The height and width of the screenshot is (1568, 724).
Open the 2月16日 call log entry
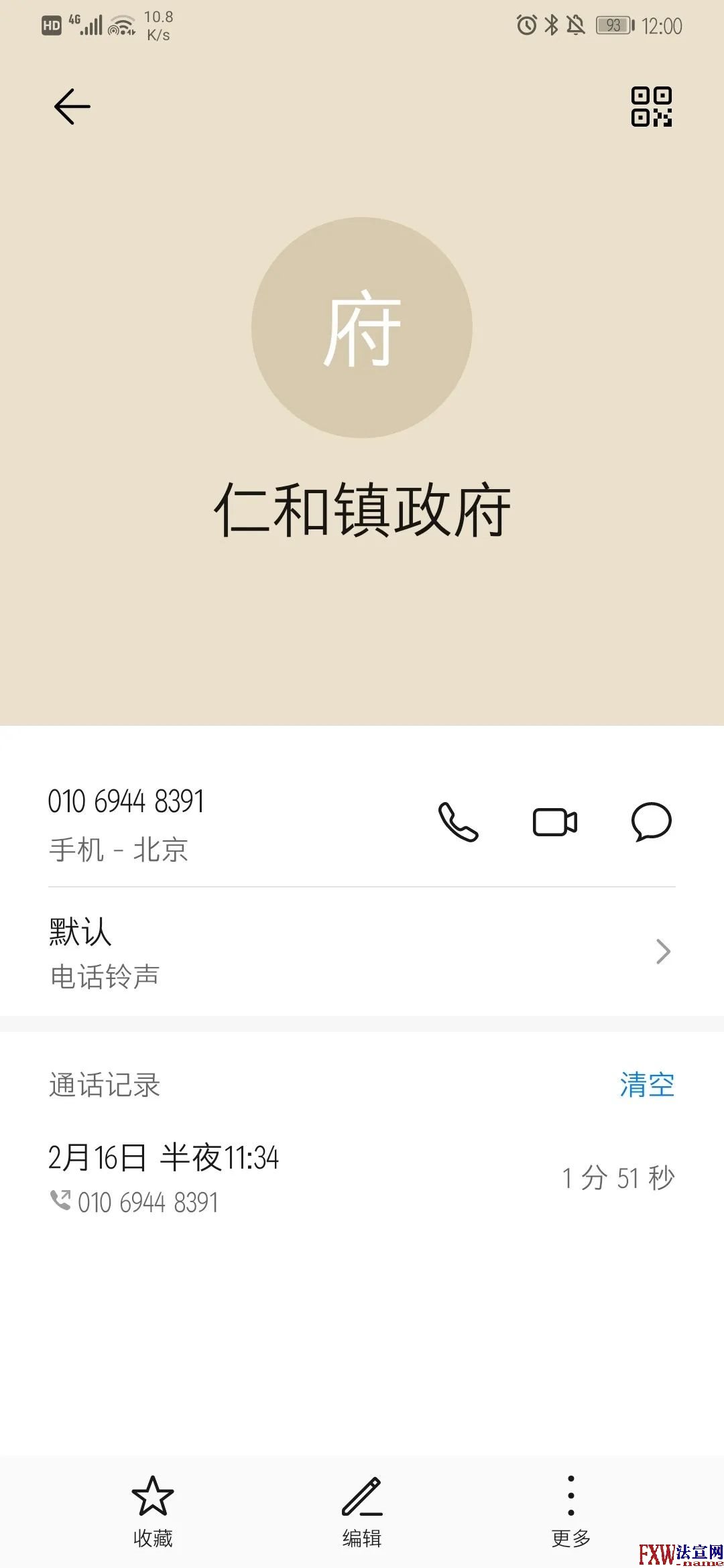pos(362,1178)
